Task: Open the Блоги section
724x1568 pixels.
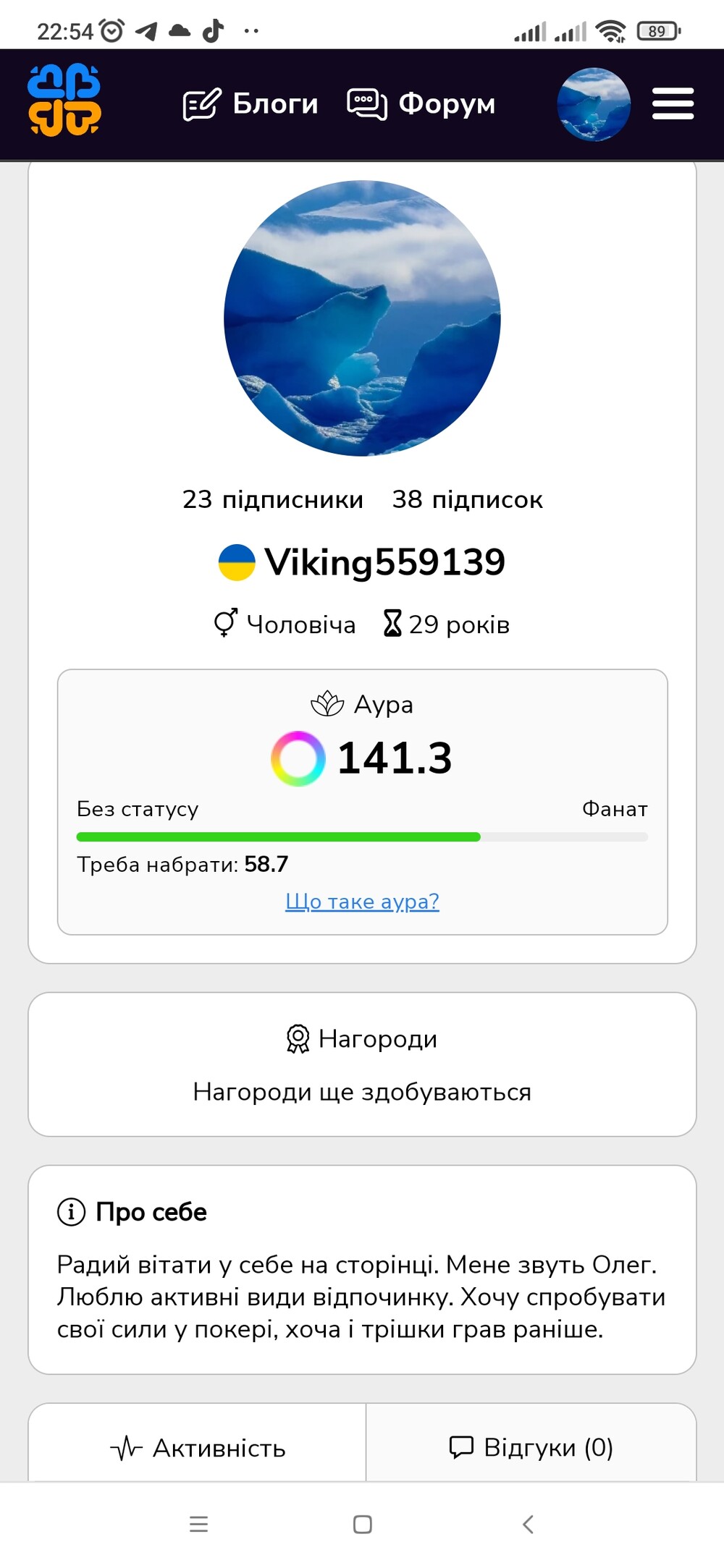Action: [x=251, y=104]
